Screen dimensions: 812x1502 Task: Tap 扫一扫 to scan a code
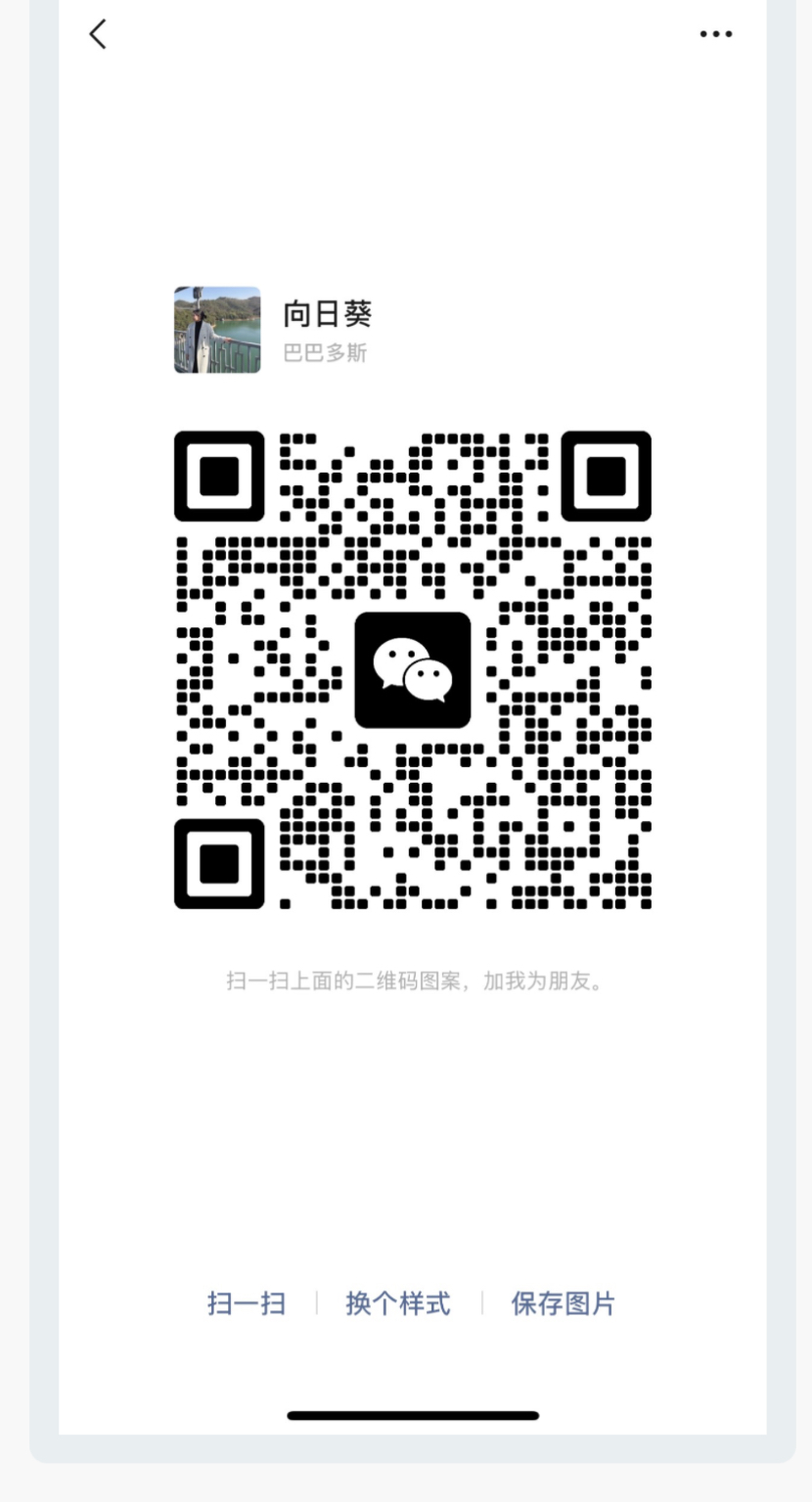pyautogui.click(x=247, y=1303)
